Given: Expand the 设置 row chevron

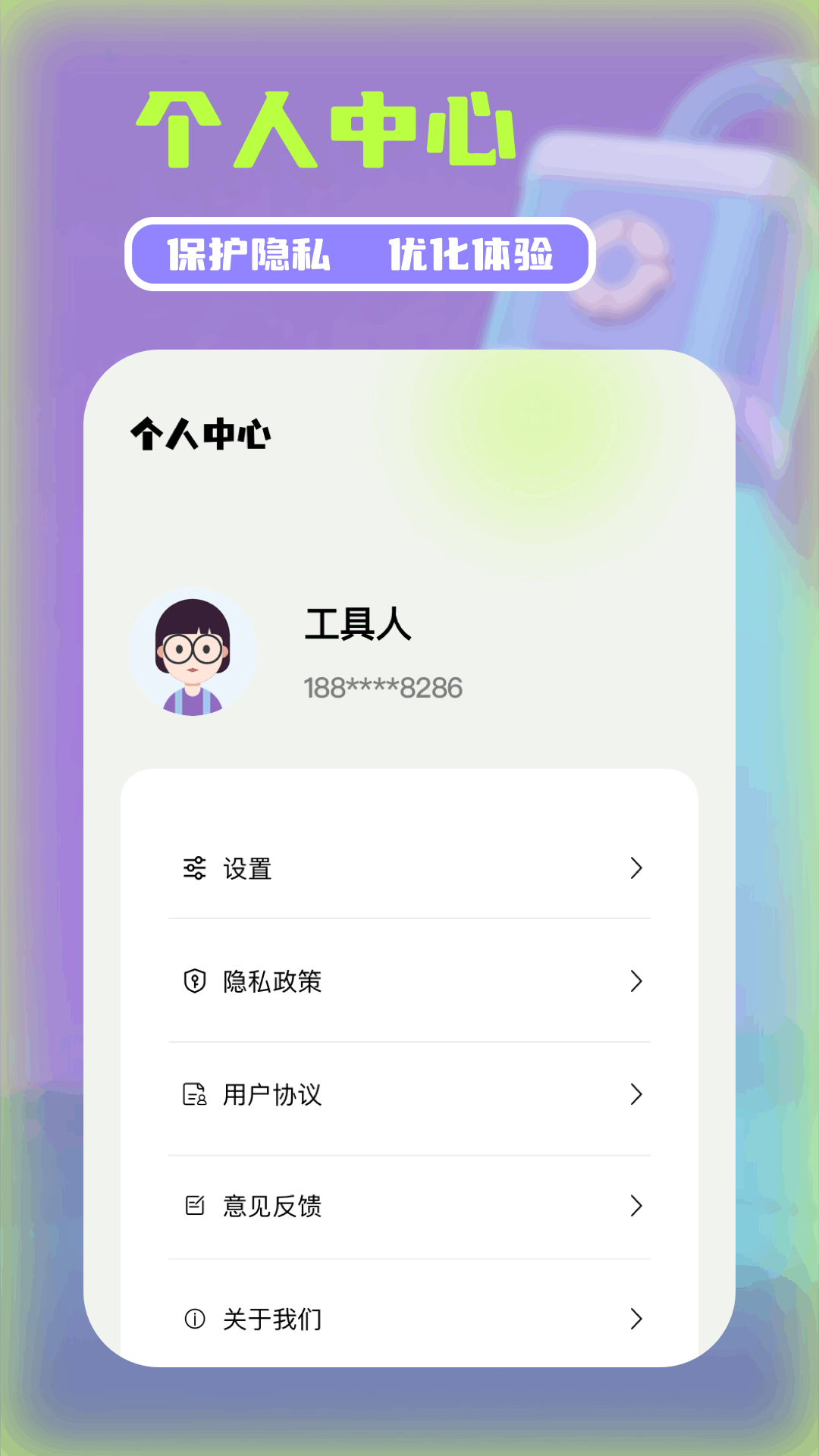Looking at the screenshot, I should pyautogui.click(x=636, y=869).
